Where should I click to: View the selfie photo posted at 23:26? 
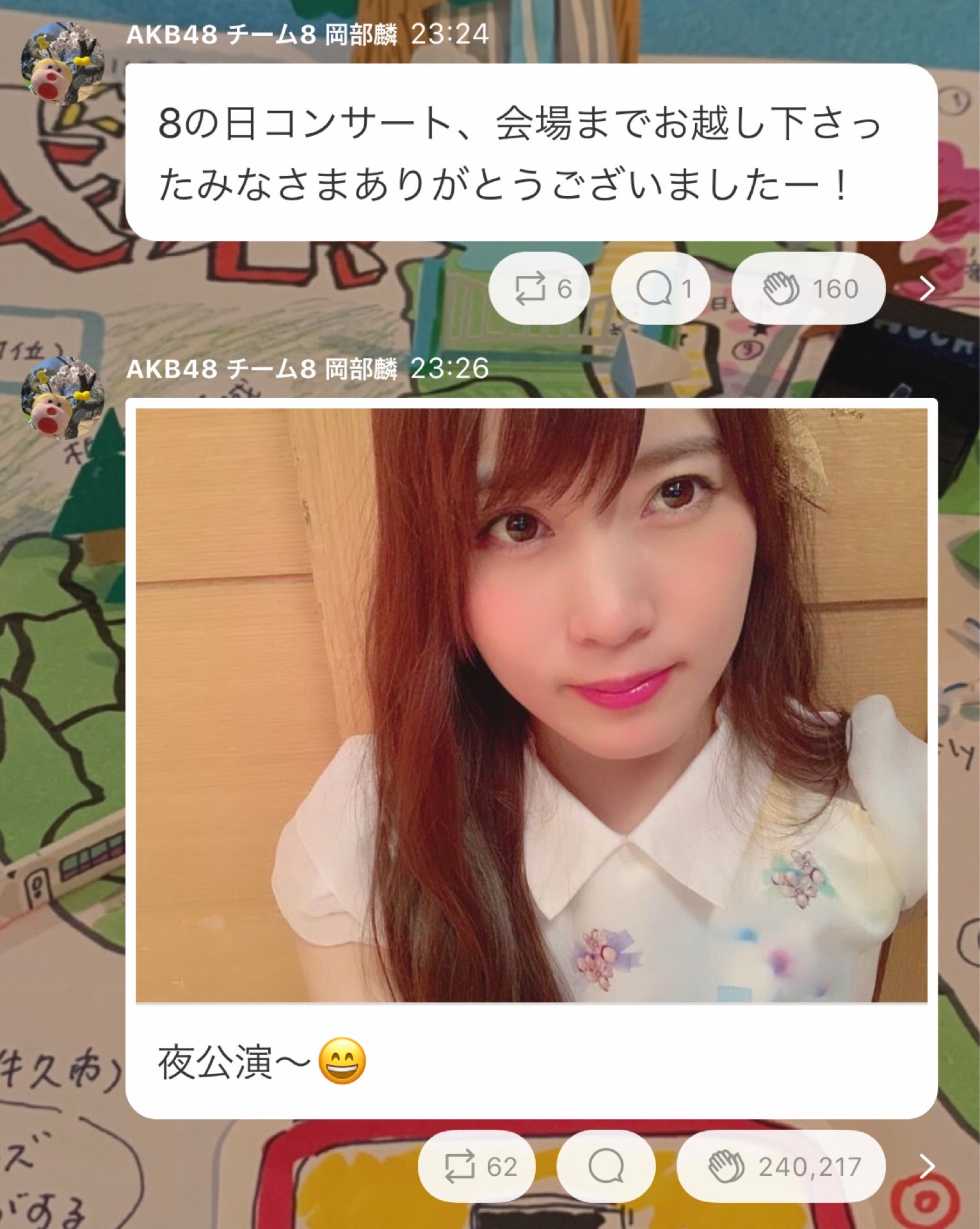pyautogui.click(x=531, y=704)
